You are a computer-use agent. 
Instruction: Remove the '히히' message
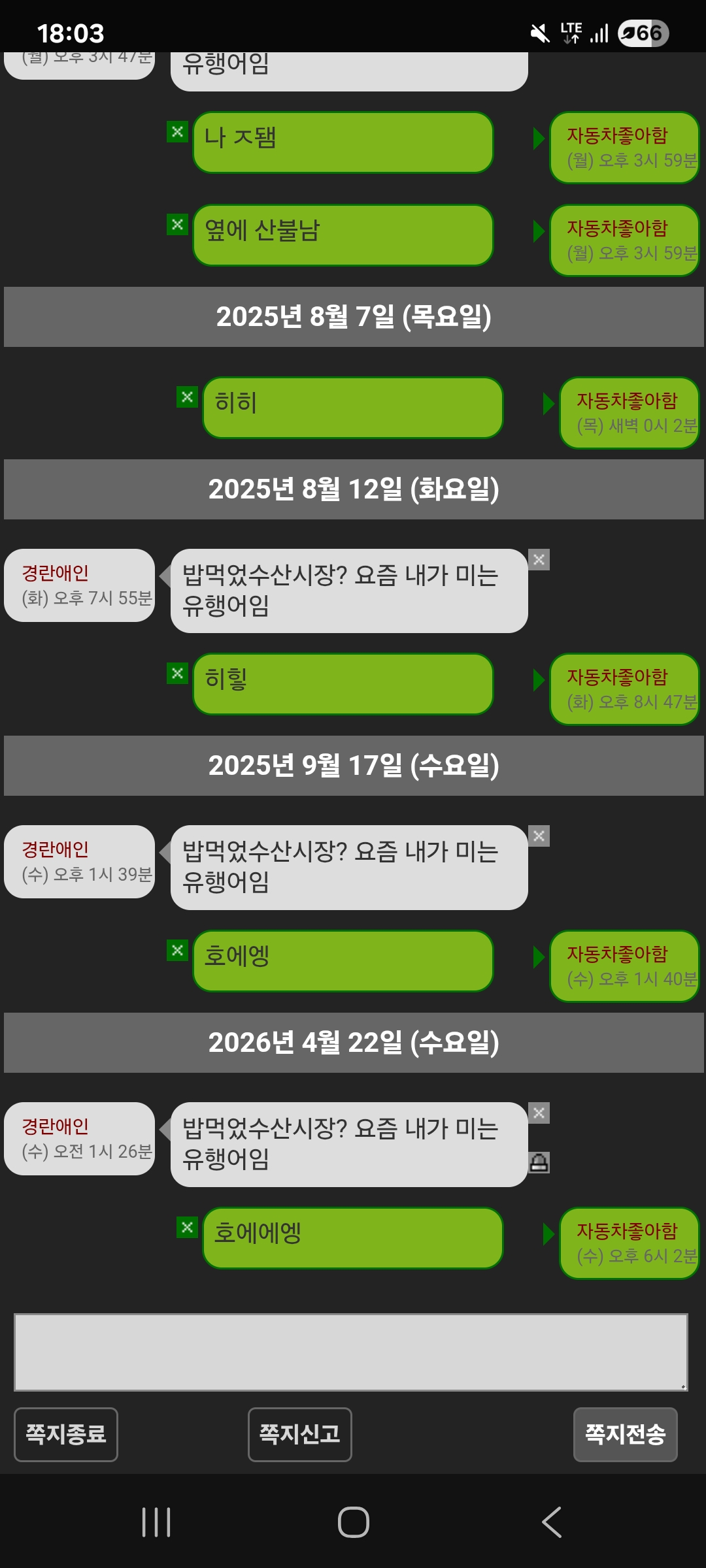click(187, 397)
